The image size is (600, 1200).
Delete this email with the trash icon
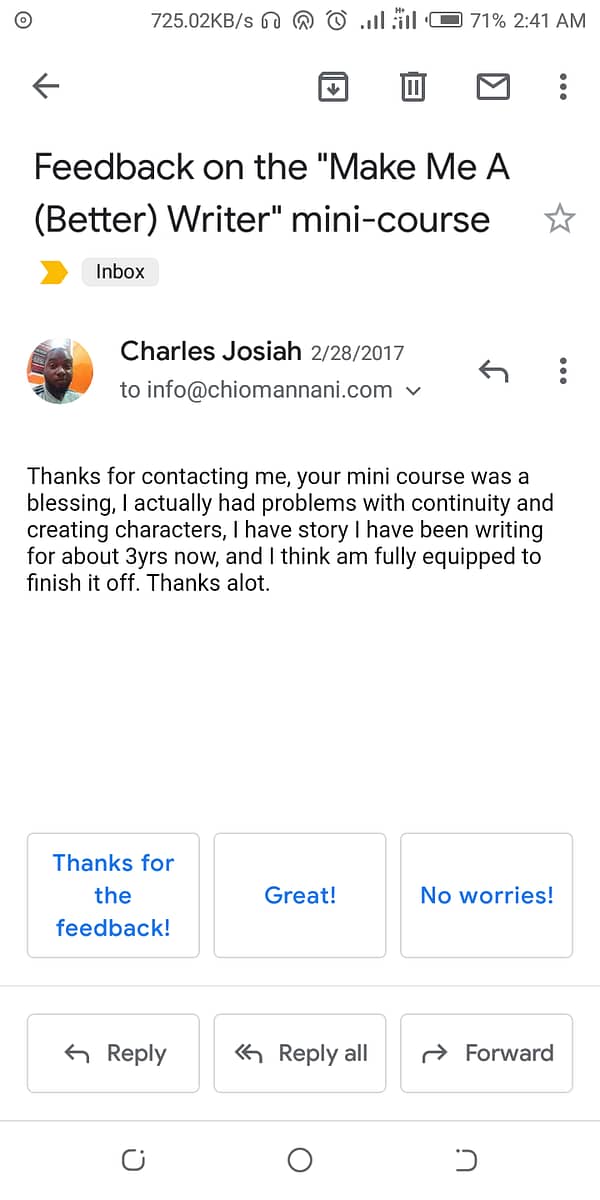click(x=413, y=87)
